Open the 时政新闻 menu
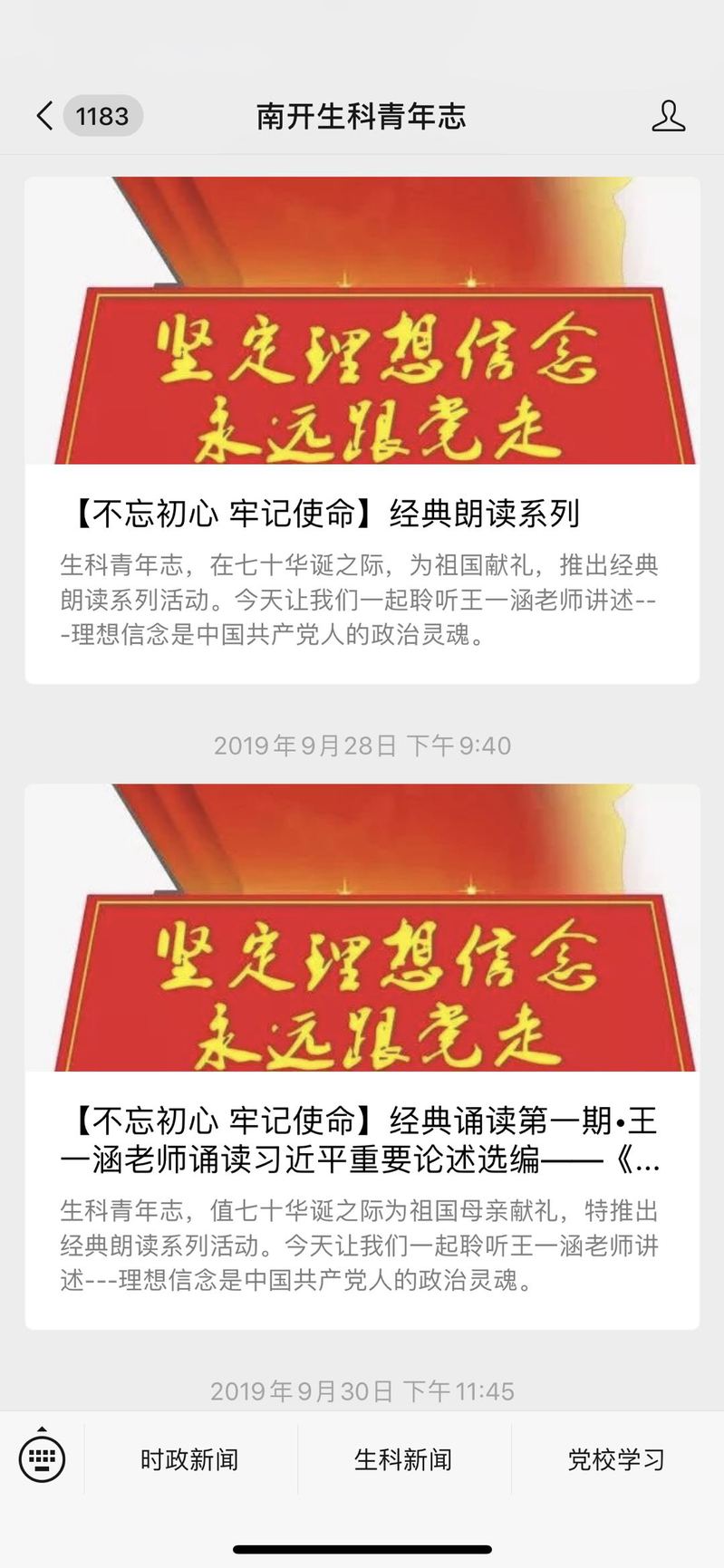Image resolution: width=724 pixels, height=1568 pixels. pos(190,1459)
